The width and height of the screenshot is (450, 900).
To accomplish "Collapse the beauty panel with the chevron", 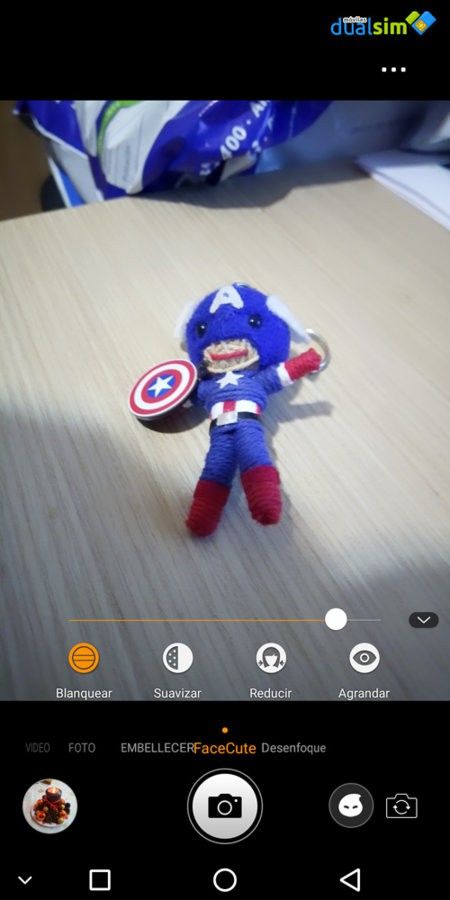I will (424, 620).
